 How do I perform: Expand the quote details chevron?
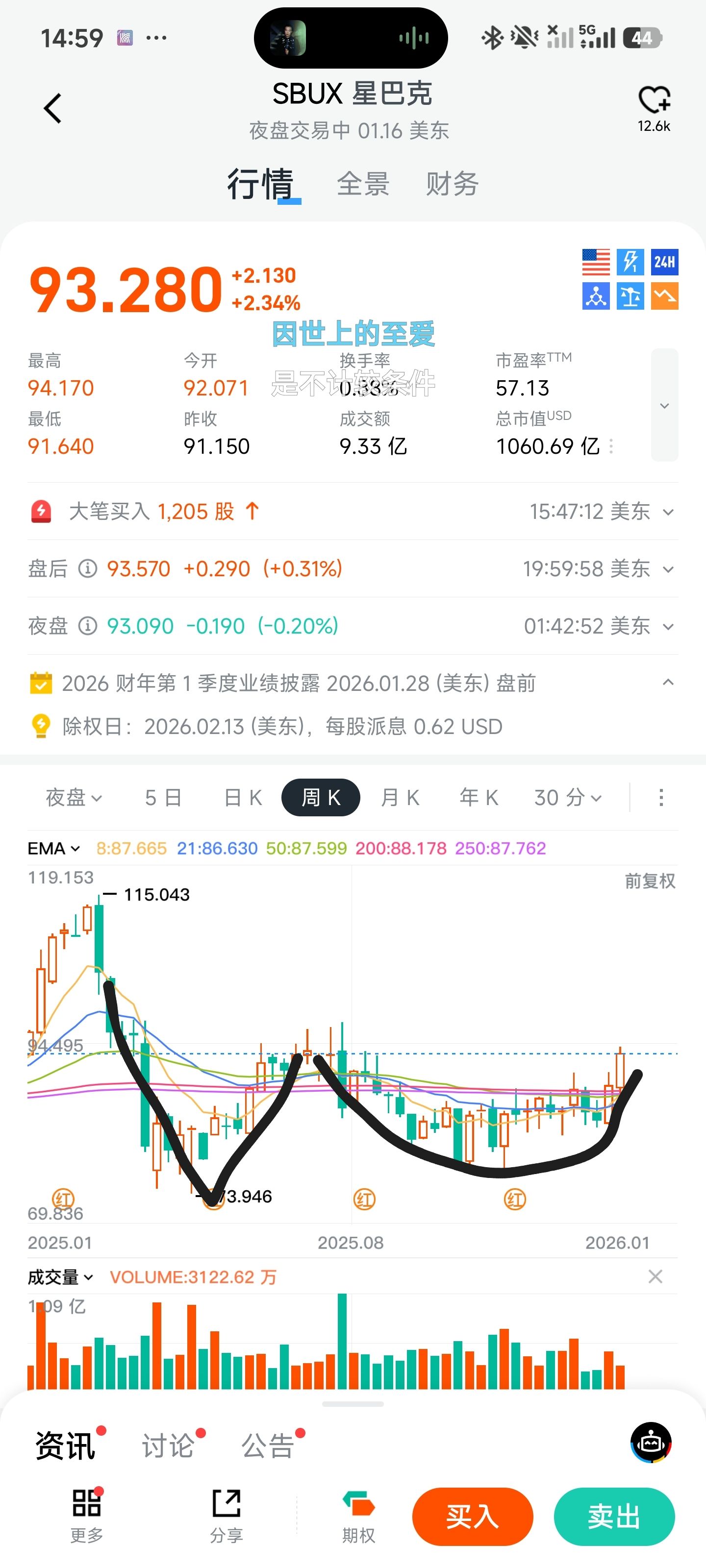click(x=664, y=405)
